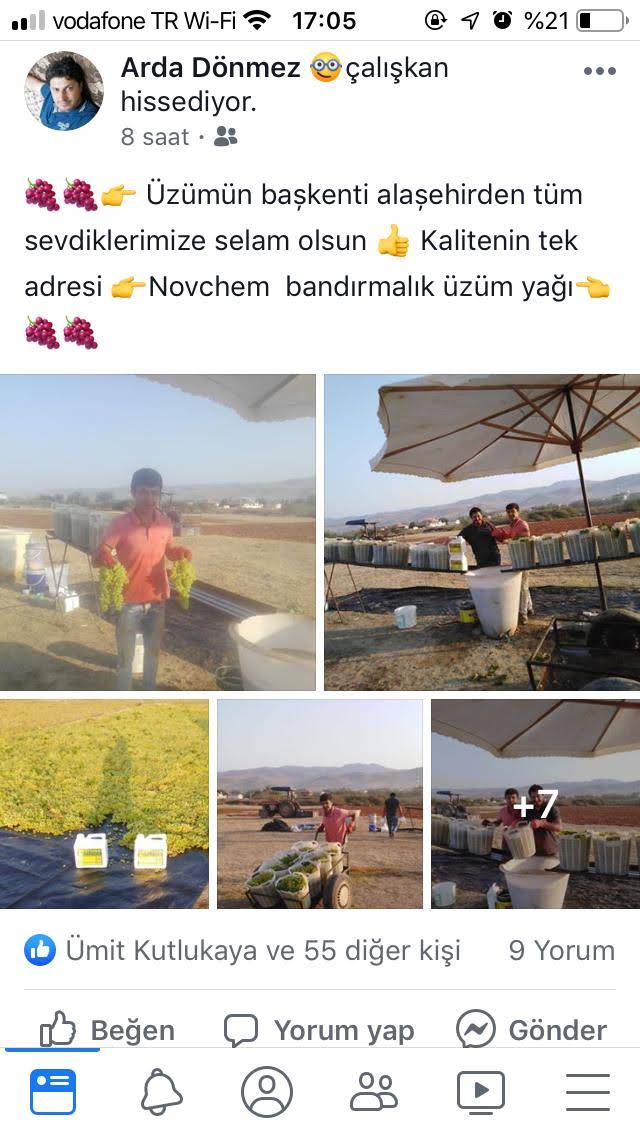Screen dimensions: 640x1136
Task: Open photo of man pushing grape cart
Action: point(320,803)
